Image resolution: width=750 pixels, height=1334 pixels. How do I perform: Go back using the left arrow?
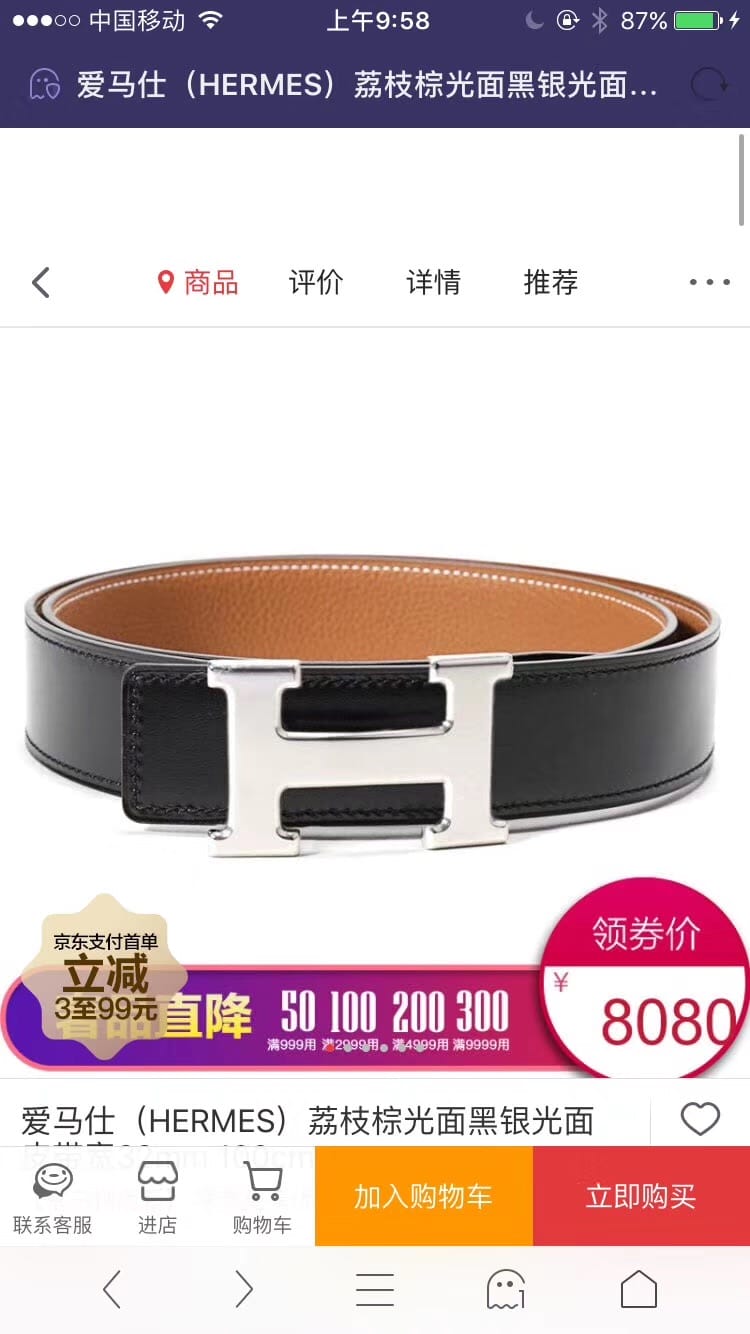tap(41, 283)
